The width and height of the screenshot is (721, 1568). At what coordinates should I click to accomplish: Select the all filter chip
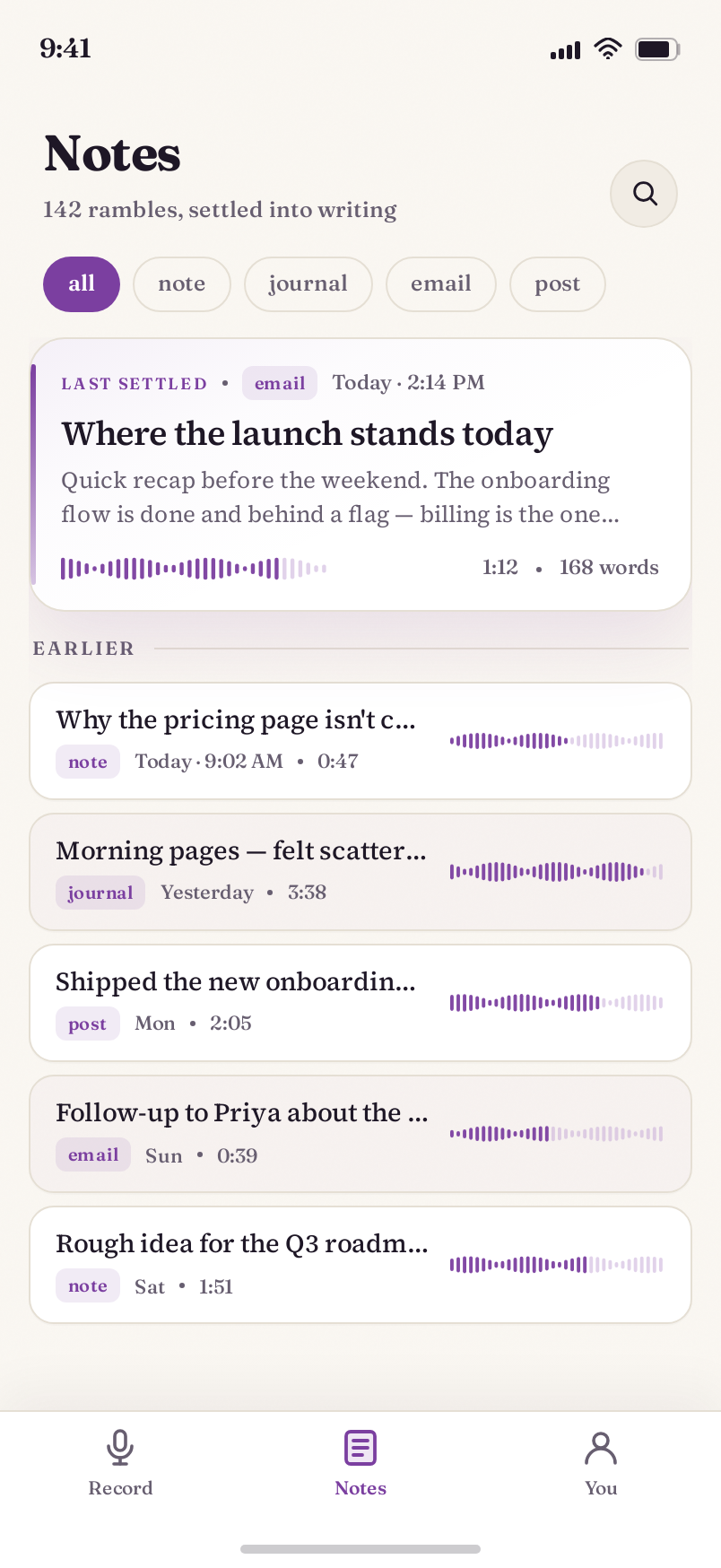click(82, 284)
